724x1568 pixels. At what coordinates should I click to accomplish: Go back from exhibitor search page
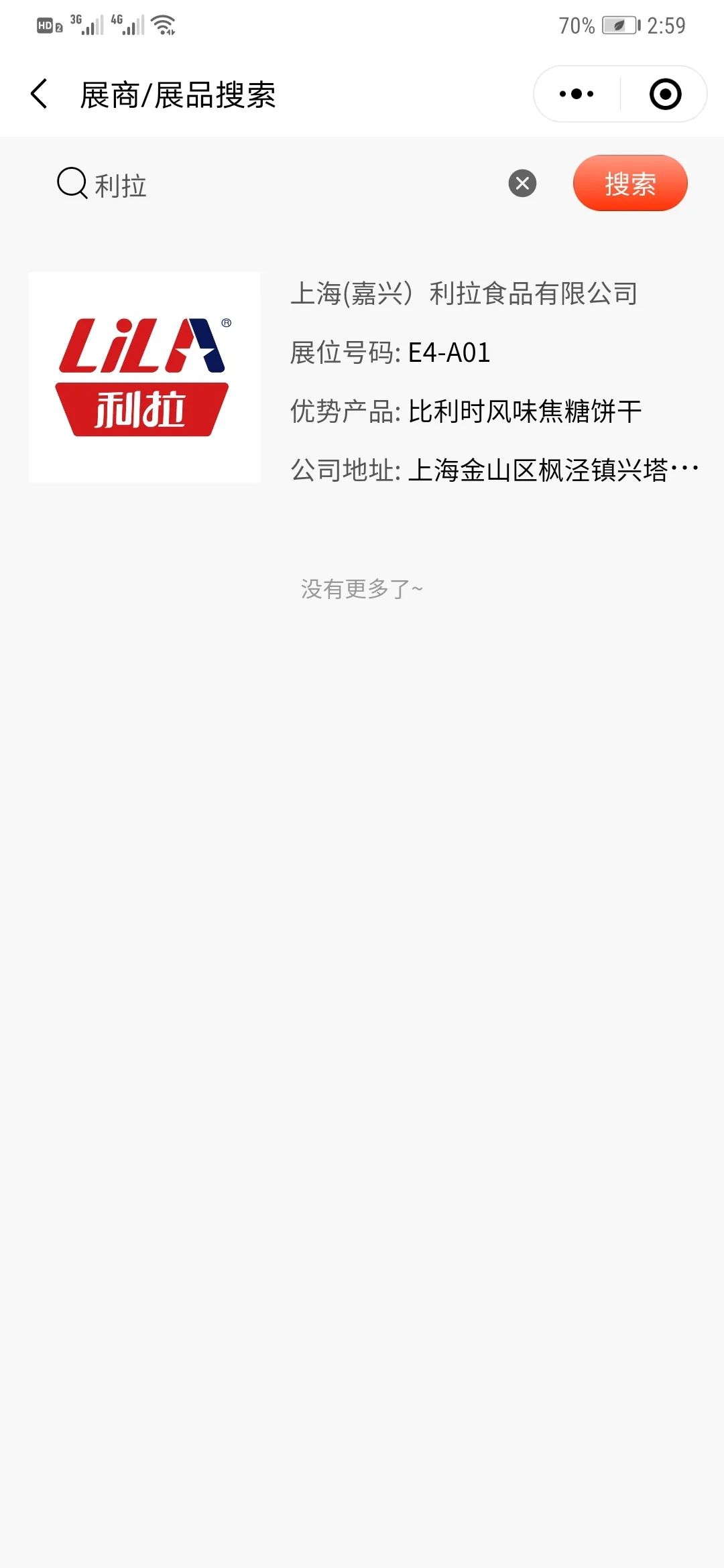point(40,94)
